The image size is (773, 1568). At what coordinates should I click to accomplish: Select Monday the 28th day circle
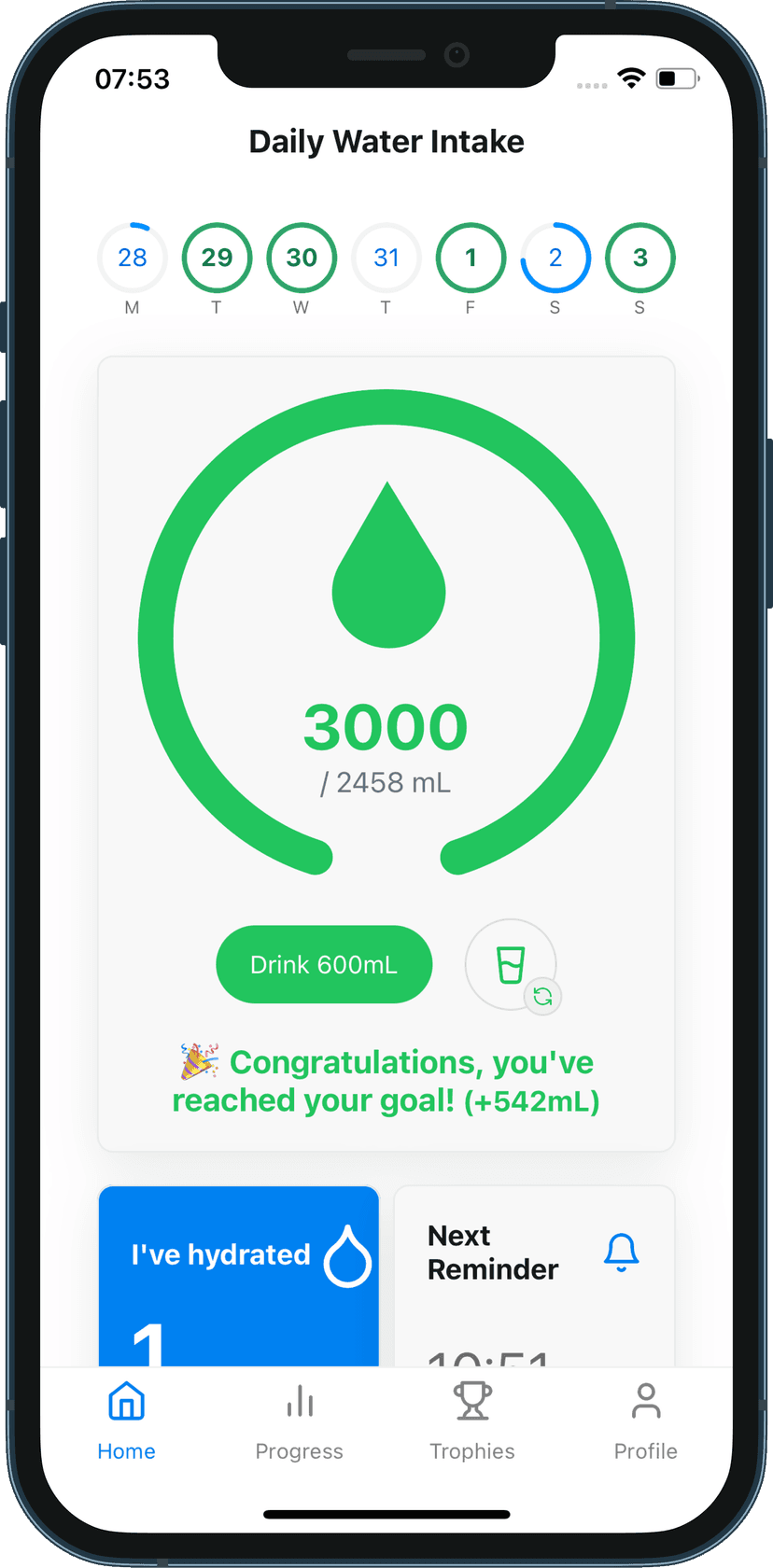click(x=132, y=258)
